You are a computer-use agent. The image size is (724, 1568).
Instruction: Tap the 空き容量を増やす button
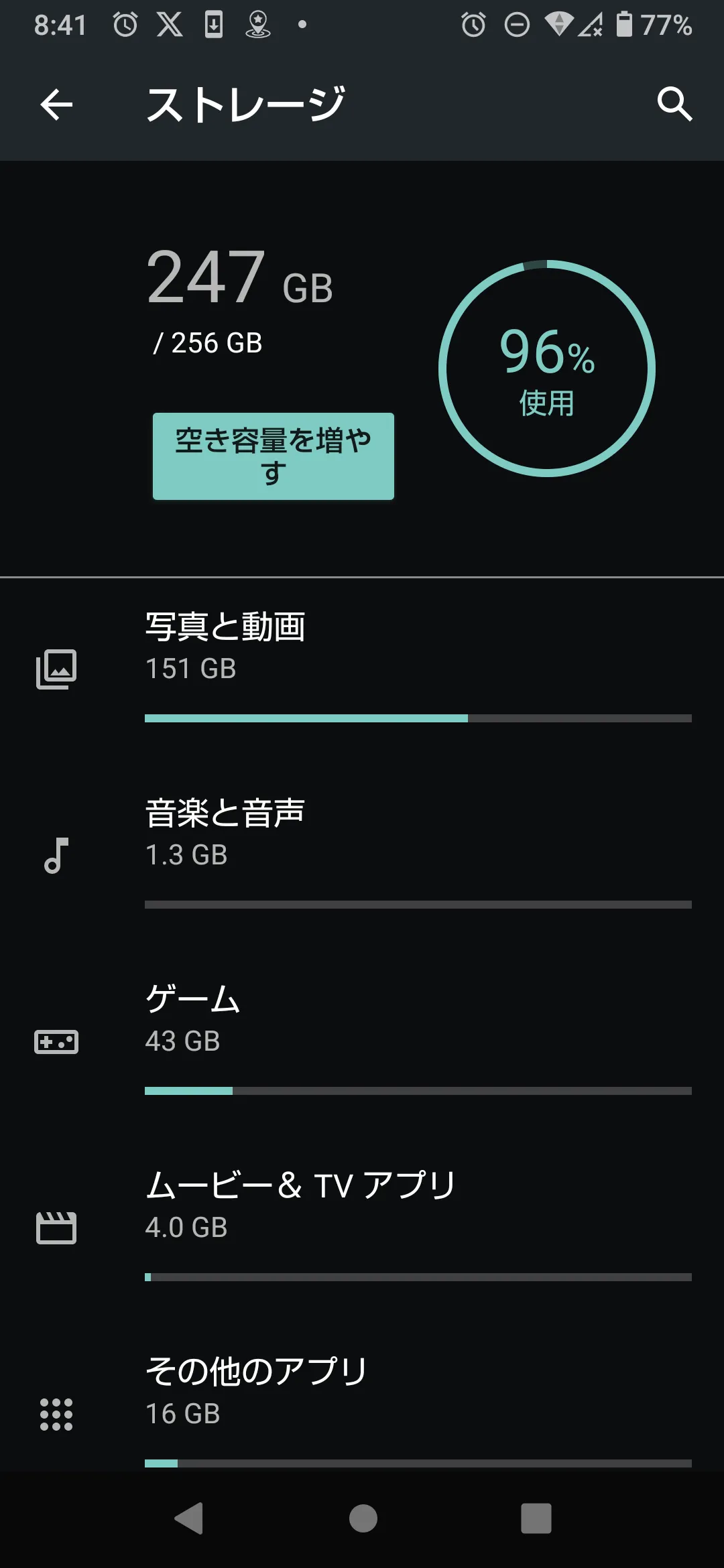tap(273, 456)
